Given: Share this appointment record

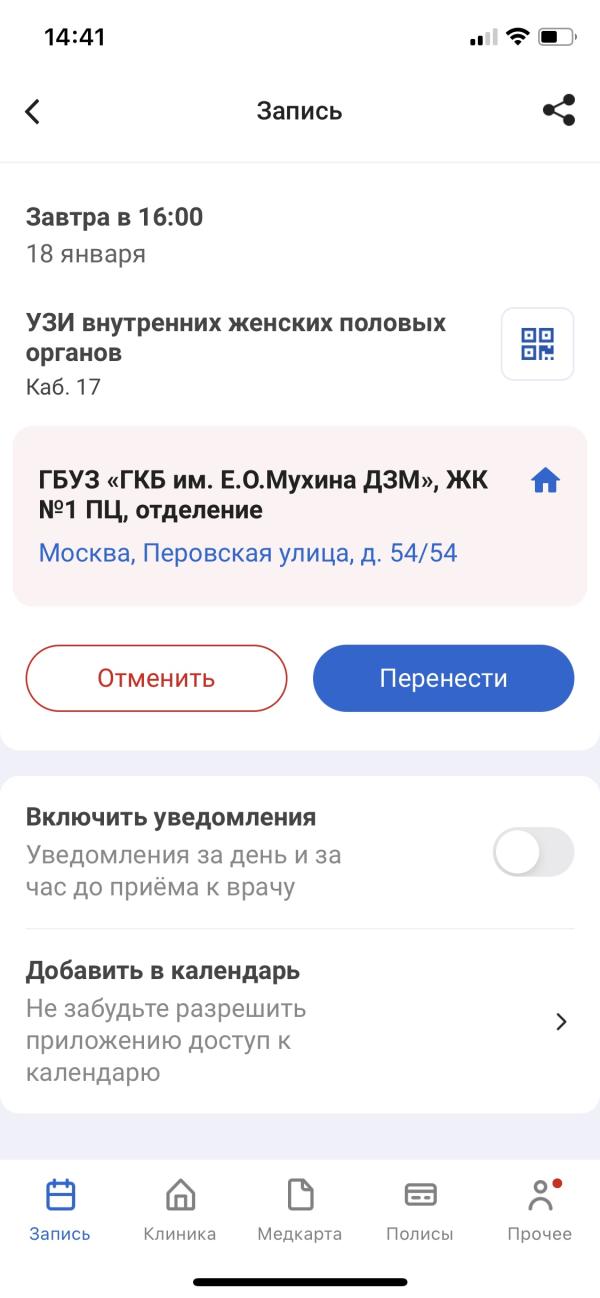Looking at the screenshot, I should pyautogui.click(x=559, y=111).
